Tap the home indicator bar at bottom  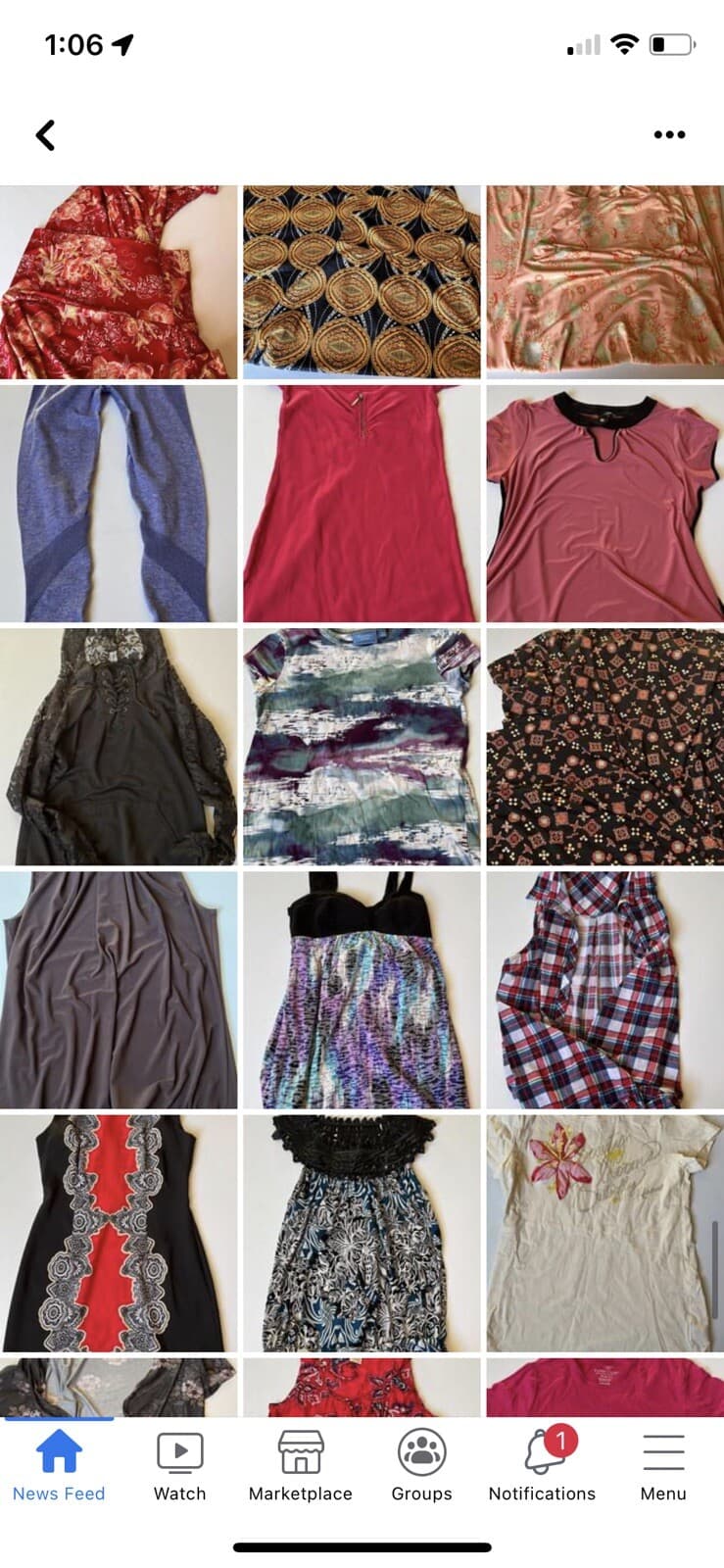[362, 1522]
